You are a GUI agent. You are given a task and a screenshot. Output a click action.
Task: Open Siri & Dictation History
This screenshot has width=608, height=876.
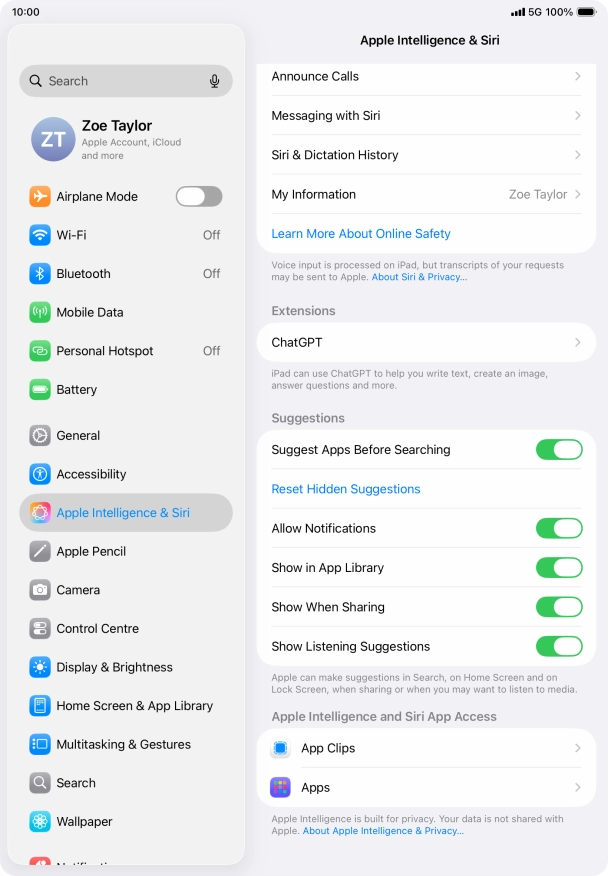pyautogui.click(x=426, y=155)
